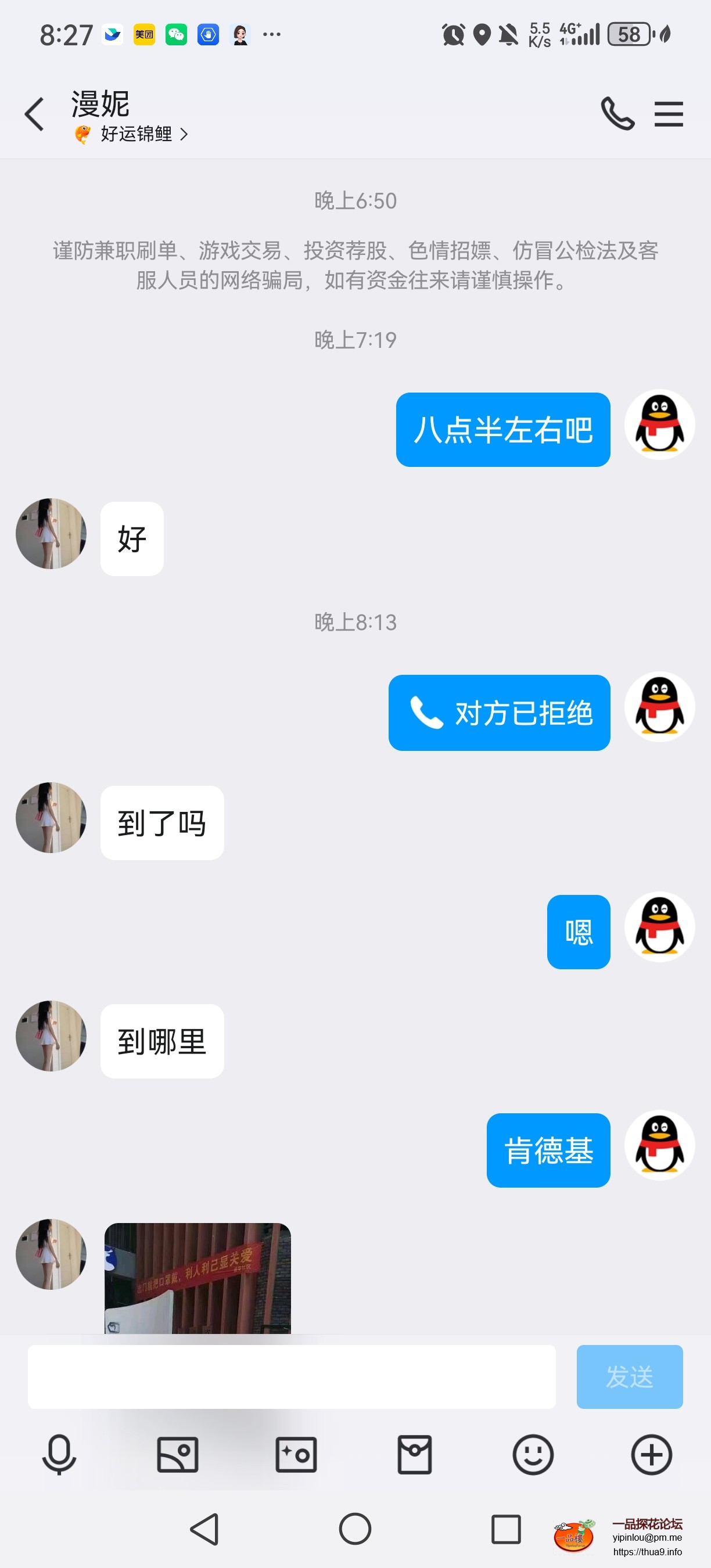Tap your own penguin avatar

click(x=659, y=425)
